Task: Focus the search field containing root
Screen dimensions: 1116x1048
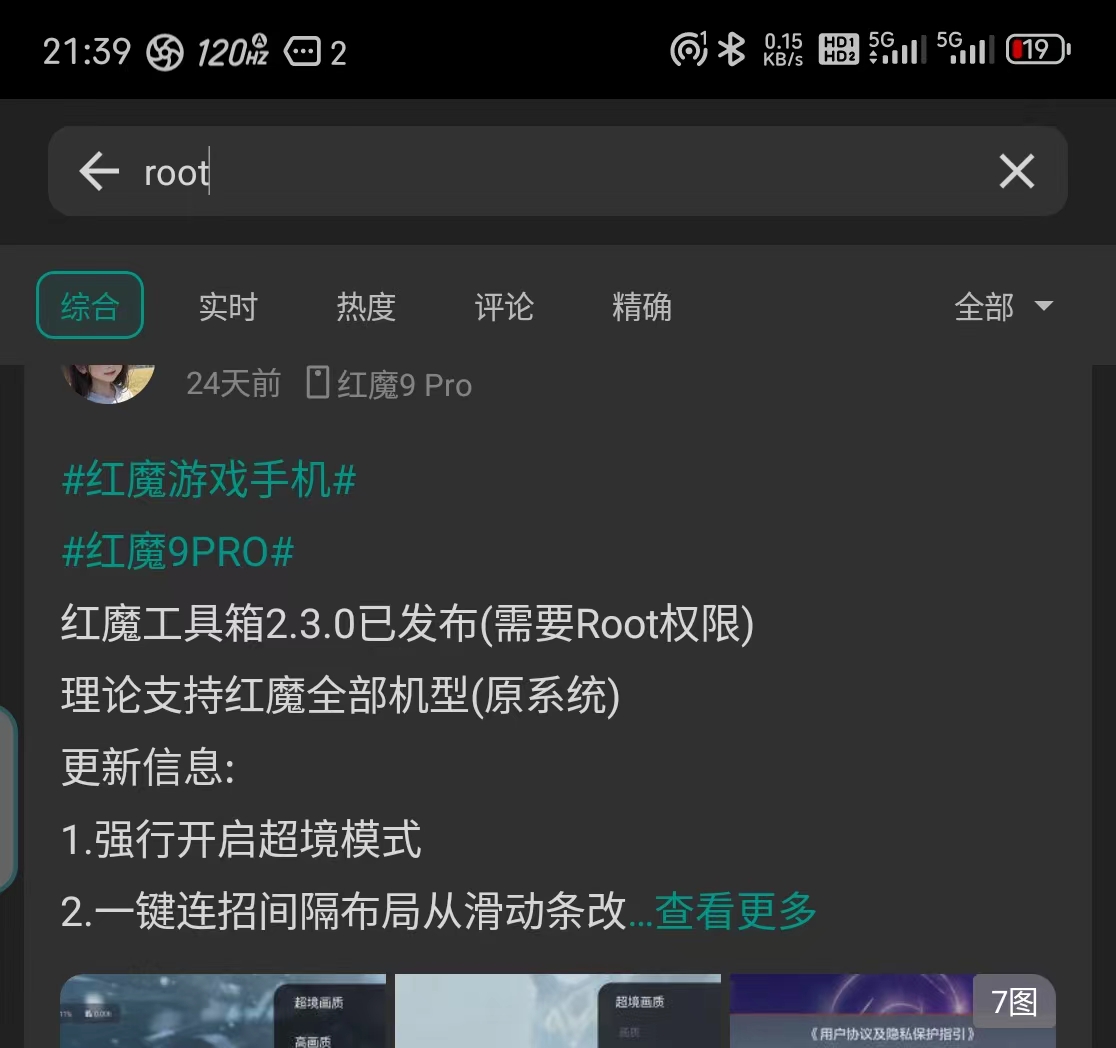Action: click(560, 172)
